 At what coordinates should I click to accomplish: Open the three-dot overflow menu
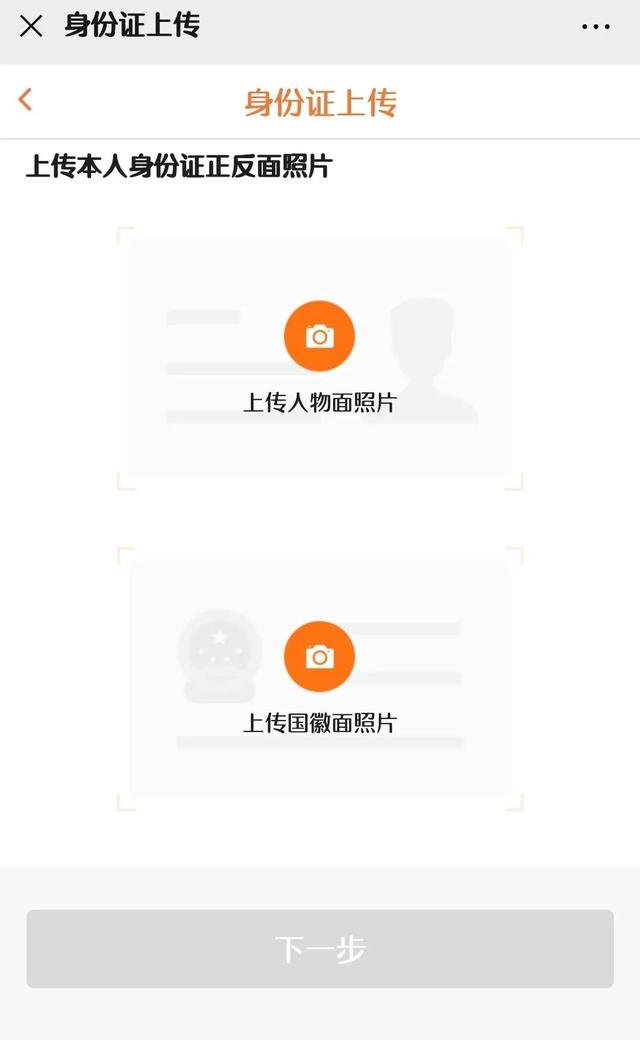[596, 27]
